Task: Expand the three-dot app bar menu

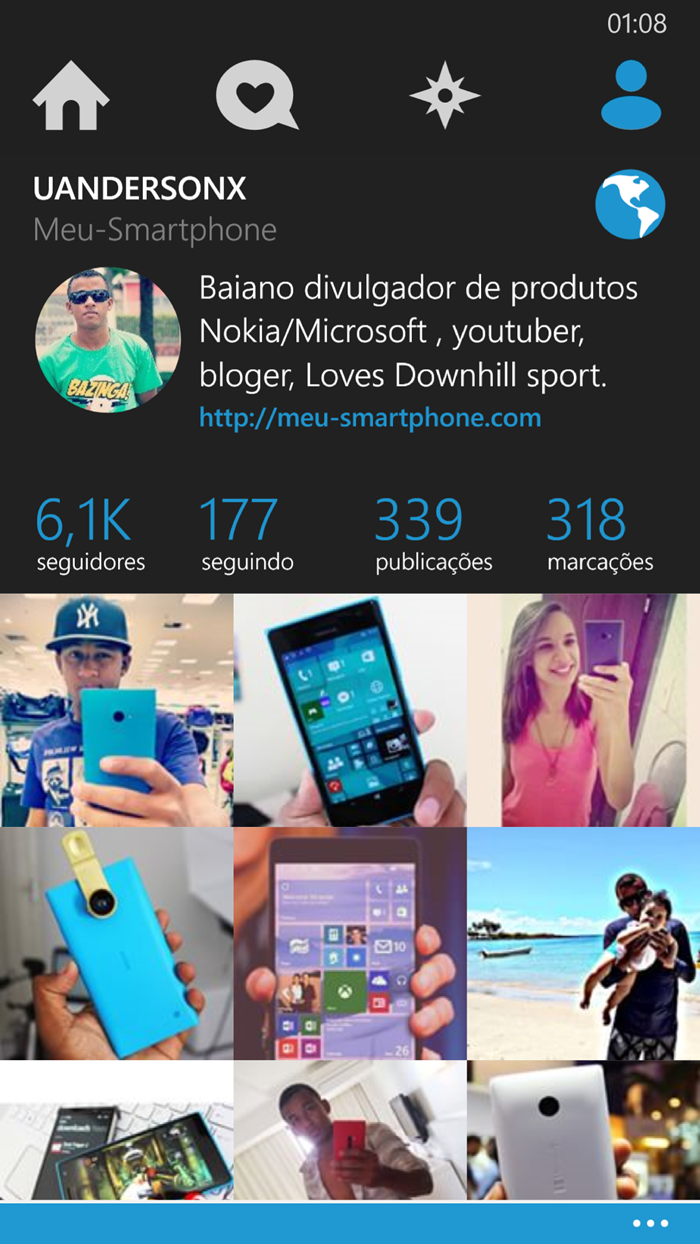Action: [x=650, y=1224]
